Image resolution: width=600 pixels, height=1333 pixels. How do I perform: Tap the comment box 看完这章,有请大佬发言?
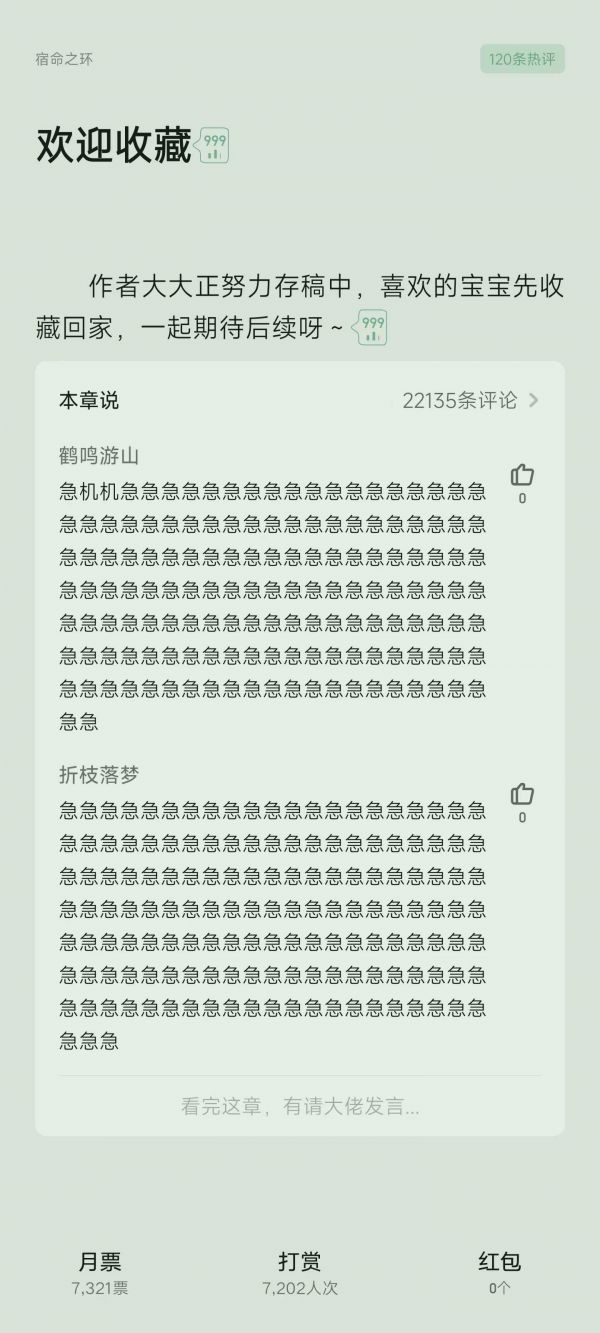[x=300, y=1106]
